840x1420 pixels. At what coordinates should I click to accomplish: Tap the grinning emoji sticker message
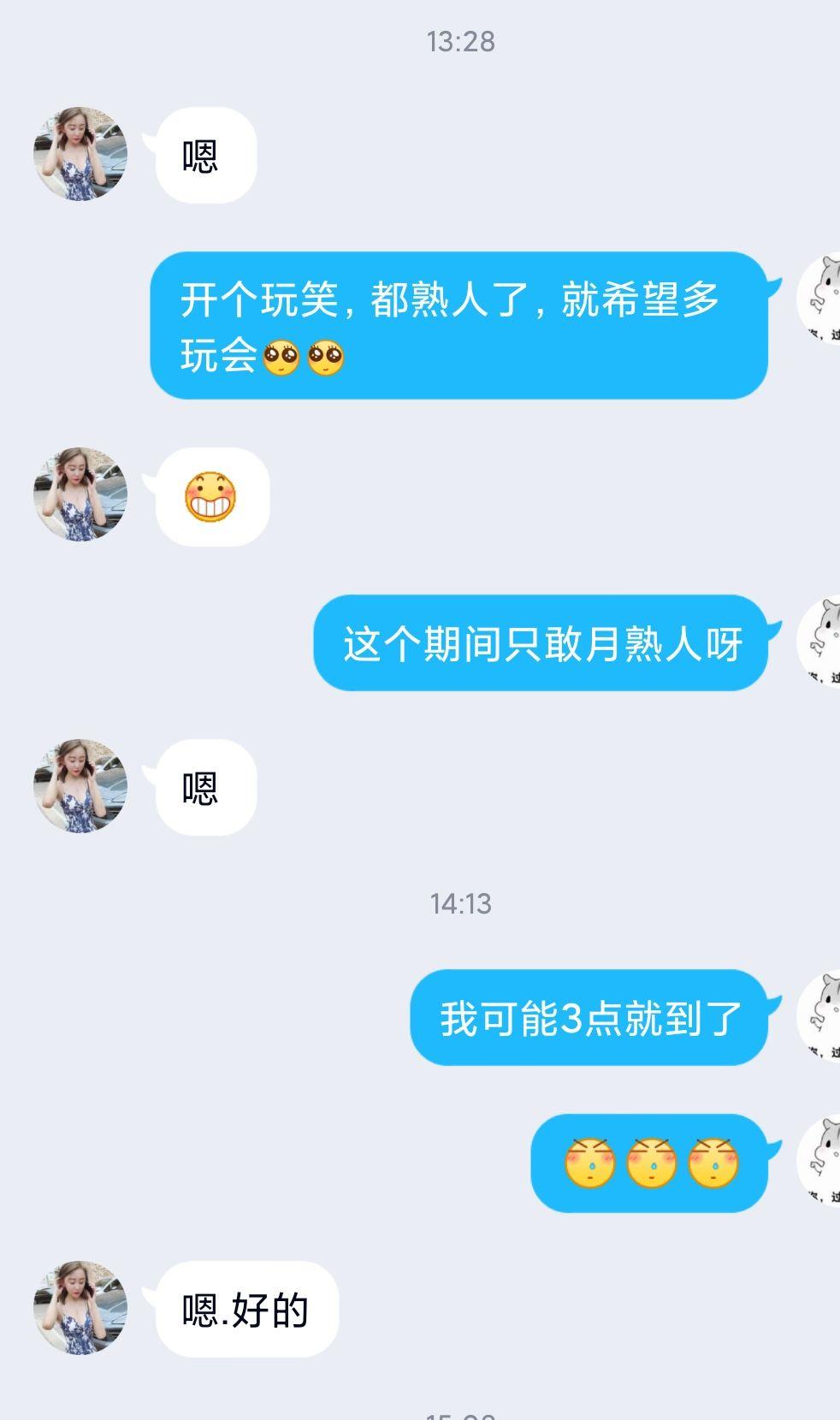(x=210, y=500)
